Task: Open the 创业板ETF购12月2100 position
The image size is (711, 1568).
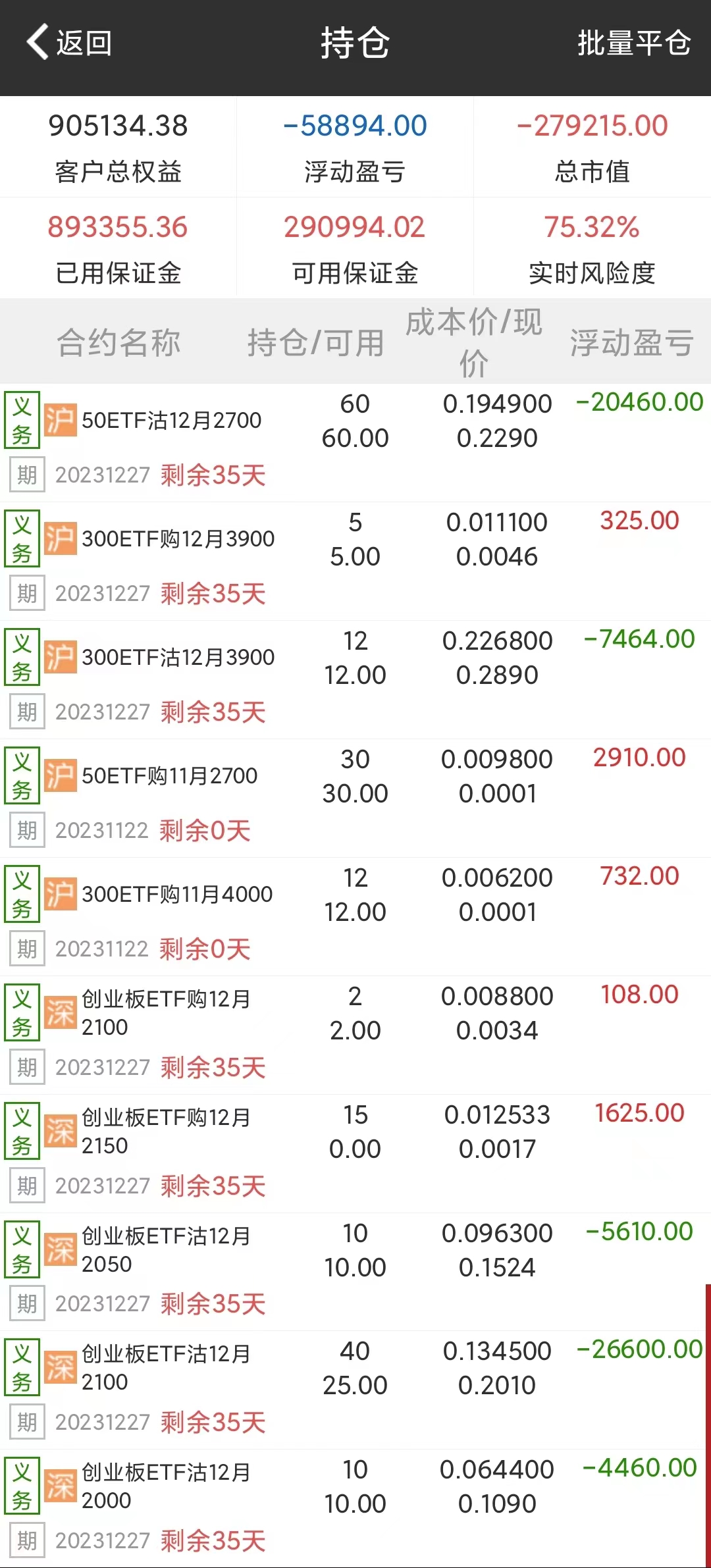Action: pos(166,1013)
